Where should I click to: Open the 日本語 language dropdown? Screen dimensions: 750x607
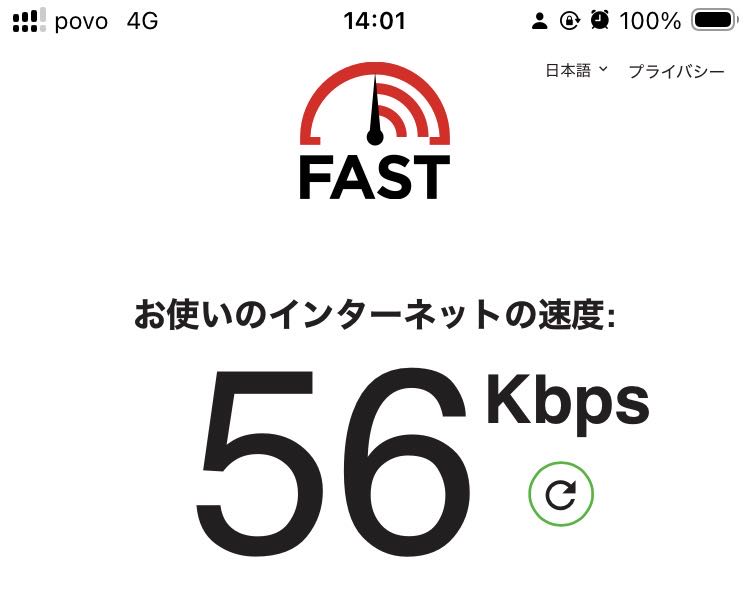click(x=576, y=71)
